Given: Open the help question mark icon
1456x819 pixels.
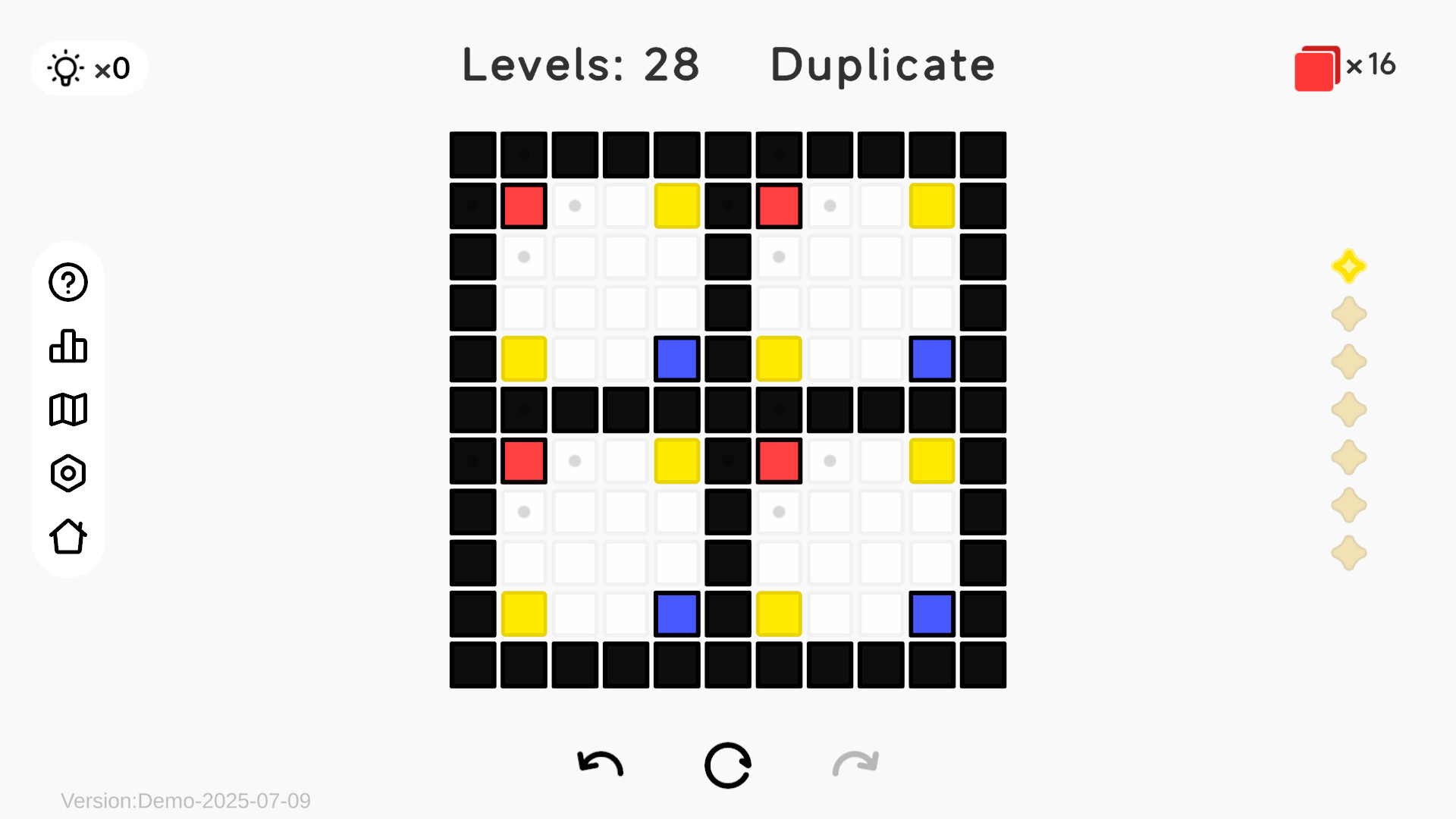Looking at the screenshot, I should click(x=68, y=282).
